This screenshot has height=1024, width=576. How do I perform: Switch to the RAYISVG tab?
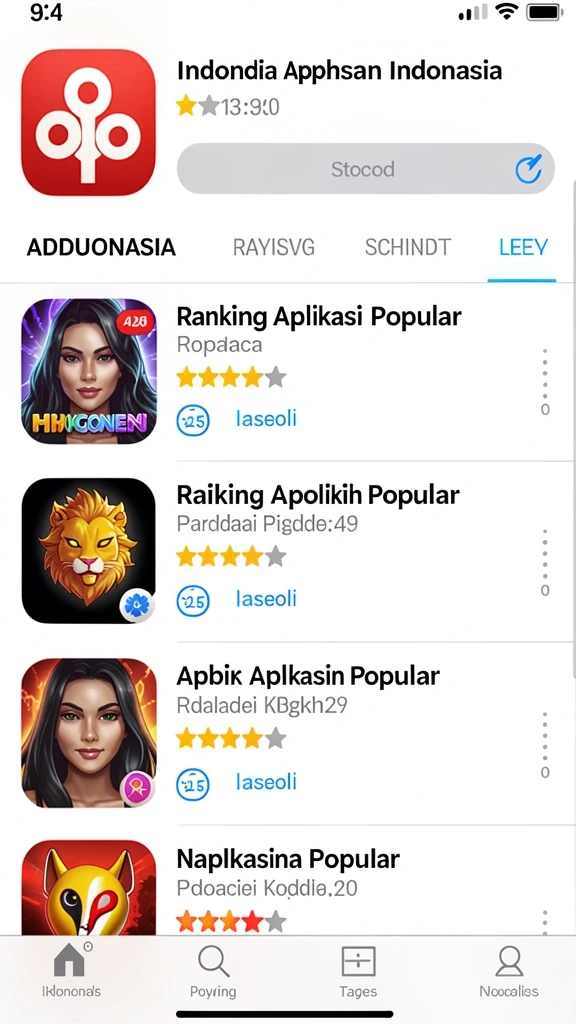274,248
